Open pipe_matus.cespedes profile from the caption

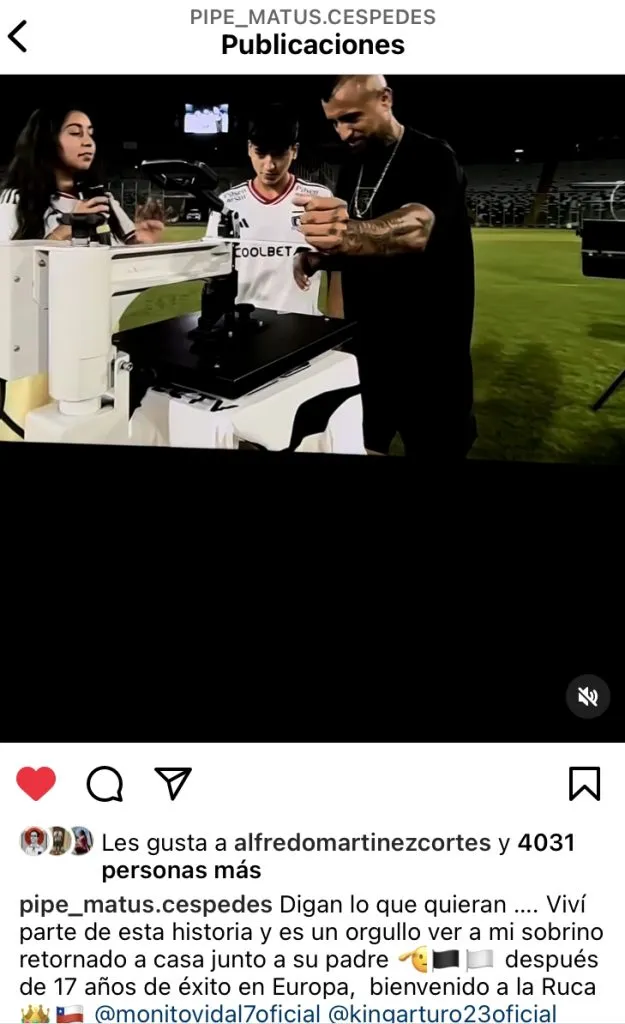pyautogui.click(x=146, y=905)
